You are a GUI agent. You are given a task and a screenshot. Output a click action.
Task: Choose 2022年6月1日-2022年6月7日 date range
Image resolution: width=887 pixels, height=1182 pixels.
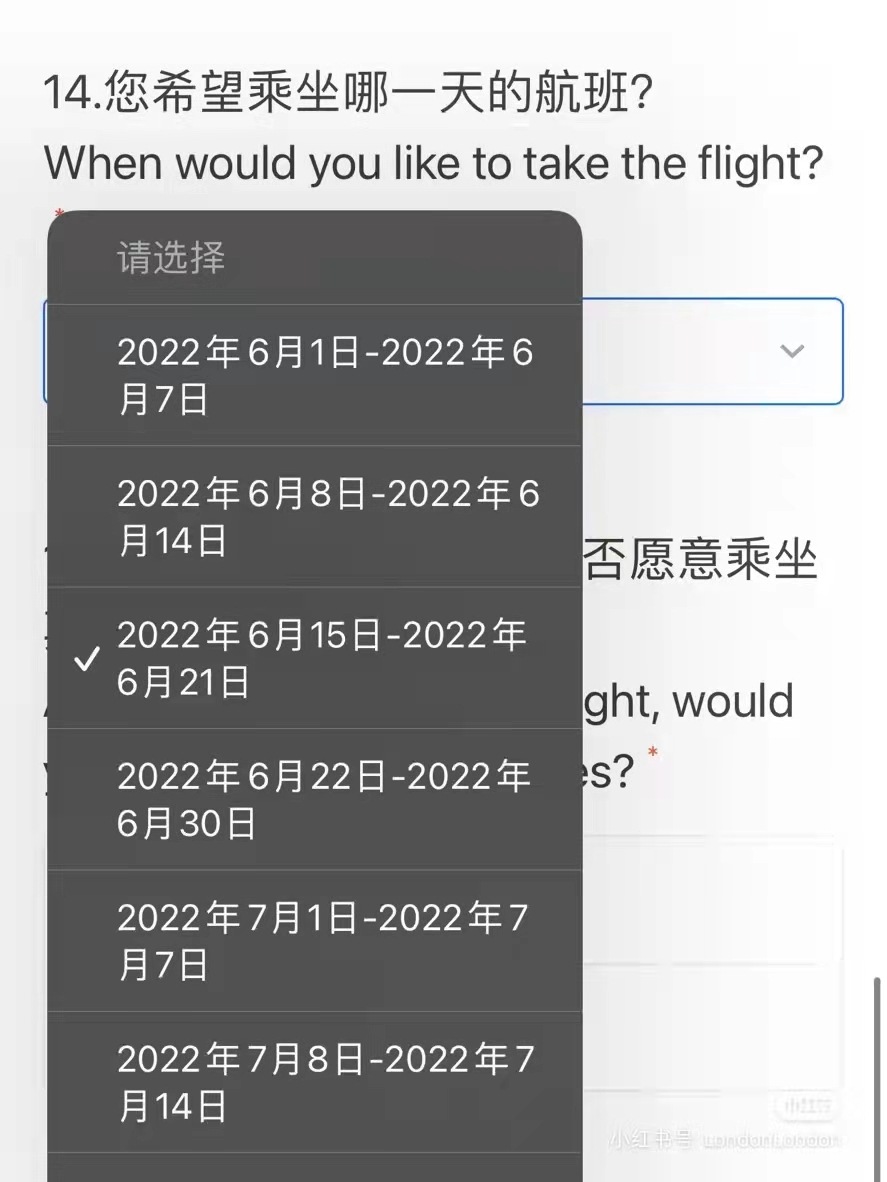314,376
